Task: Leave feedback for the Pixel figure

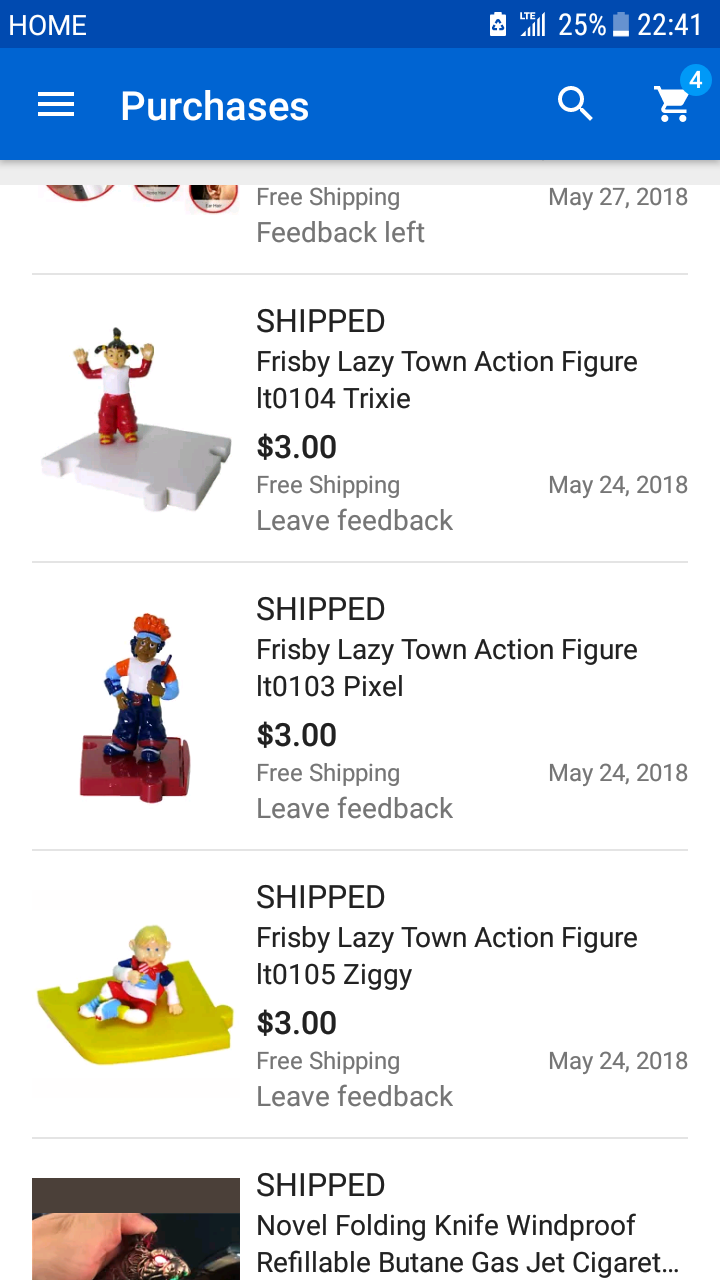Action: click(354, 809)
